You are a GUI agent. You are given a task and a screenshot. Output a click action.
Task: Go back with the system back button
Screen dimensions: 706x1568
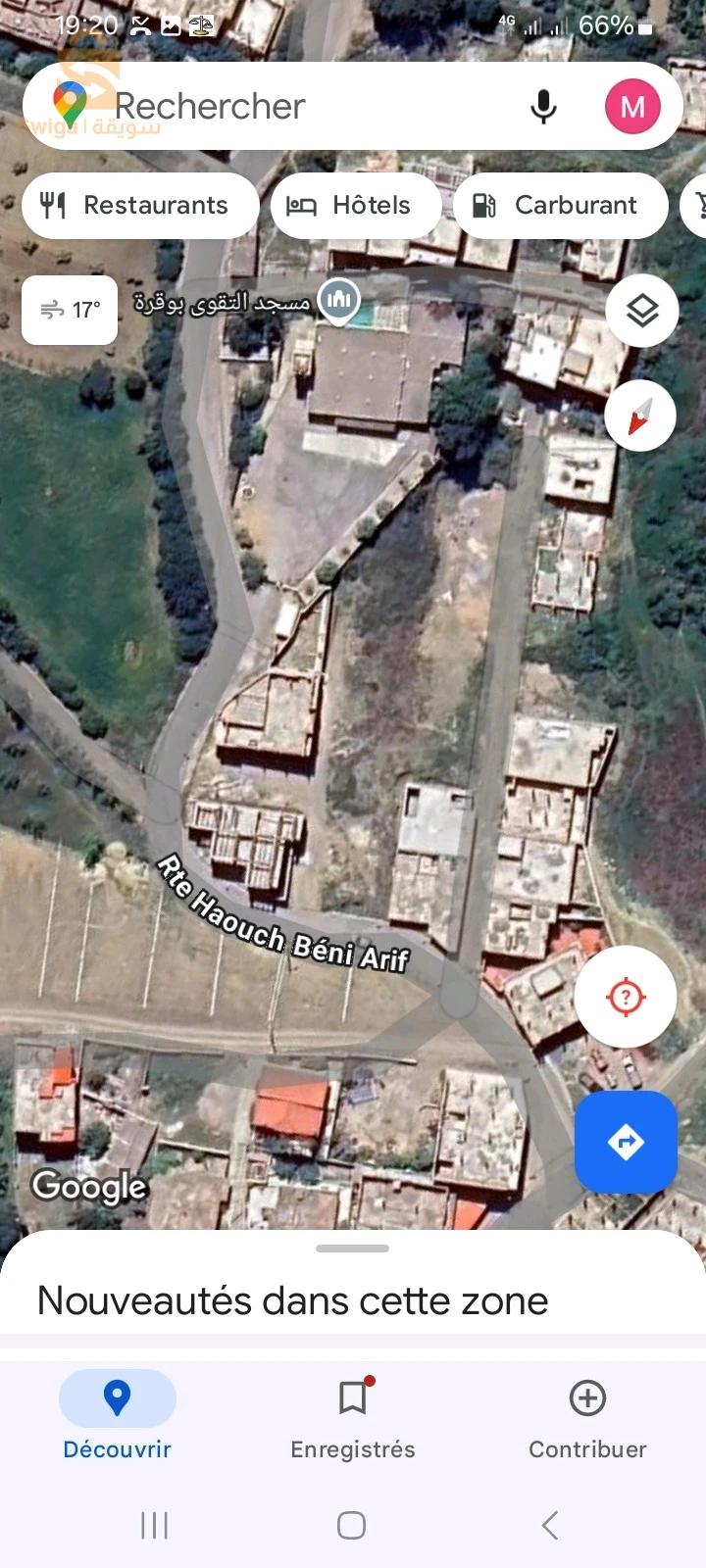(550, 1525)
